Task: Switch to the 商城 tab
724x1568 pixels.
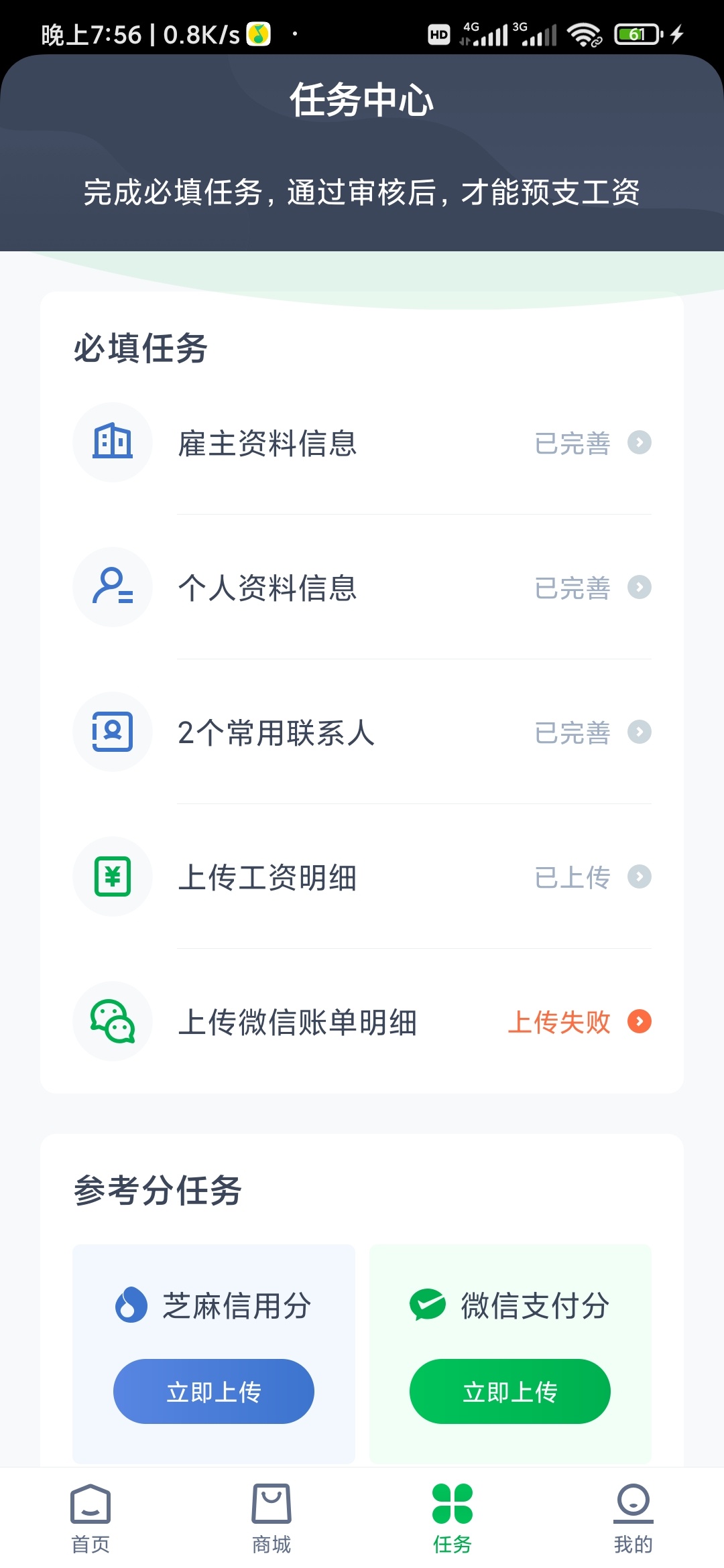Action: click(x=271, y=1518)
